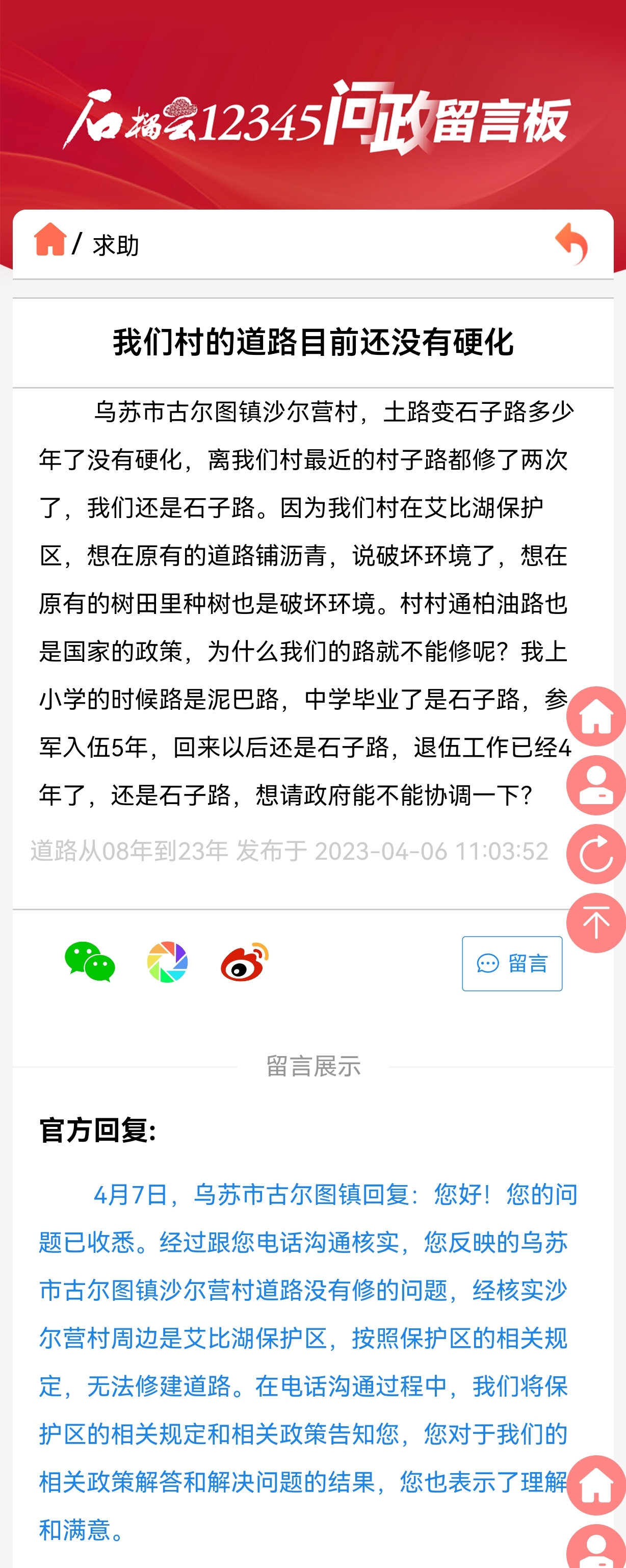Jump to top with floating arrow button
This screenshot has height=1568, width=626.
point(596,922)
